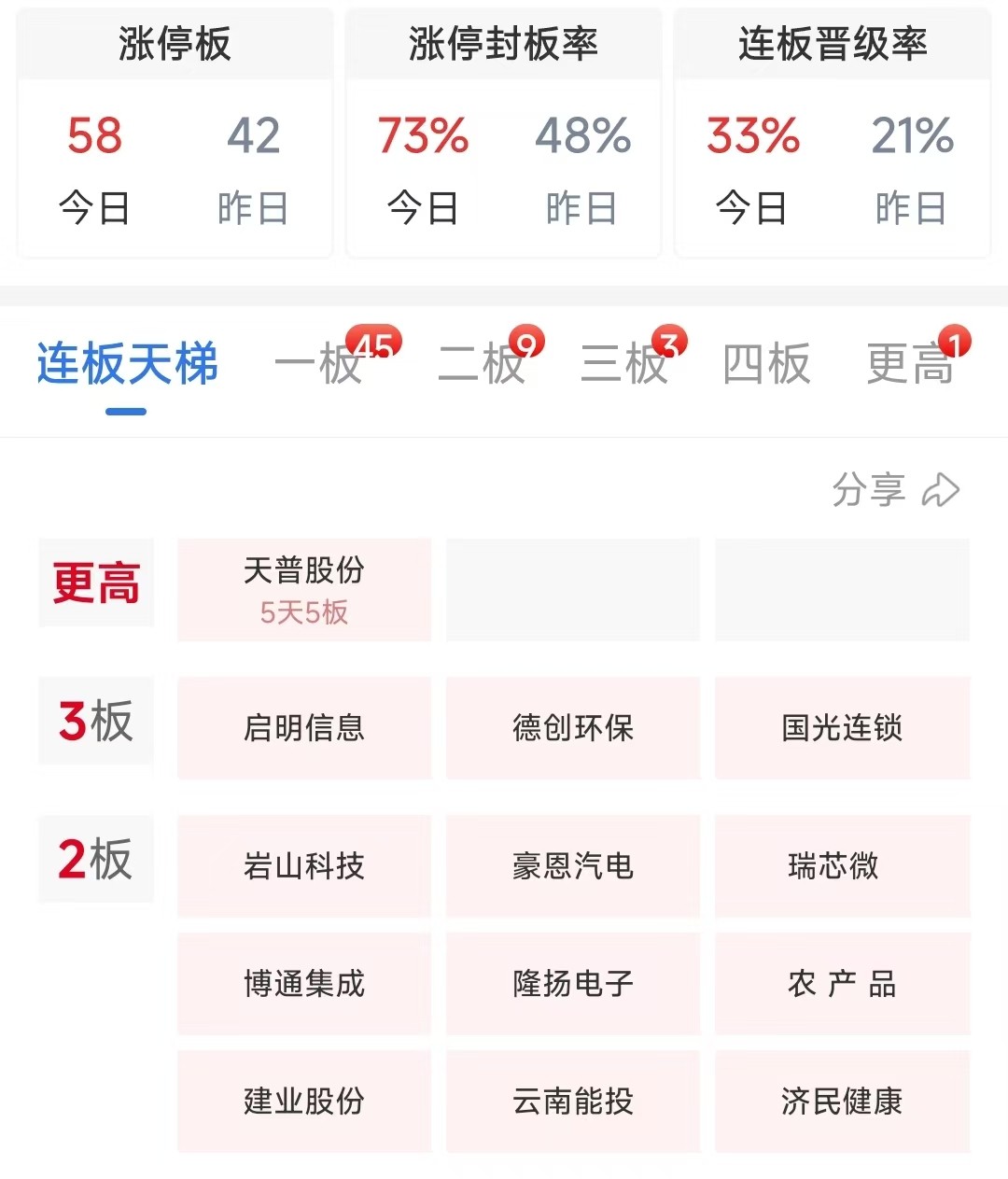
Task: Open stock 瑞芯微
Action: (842, 866)
